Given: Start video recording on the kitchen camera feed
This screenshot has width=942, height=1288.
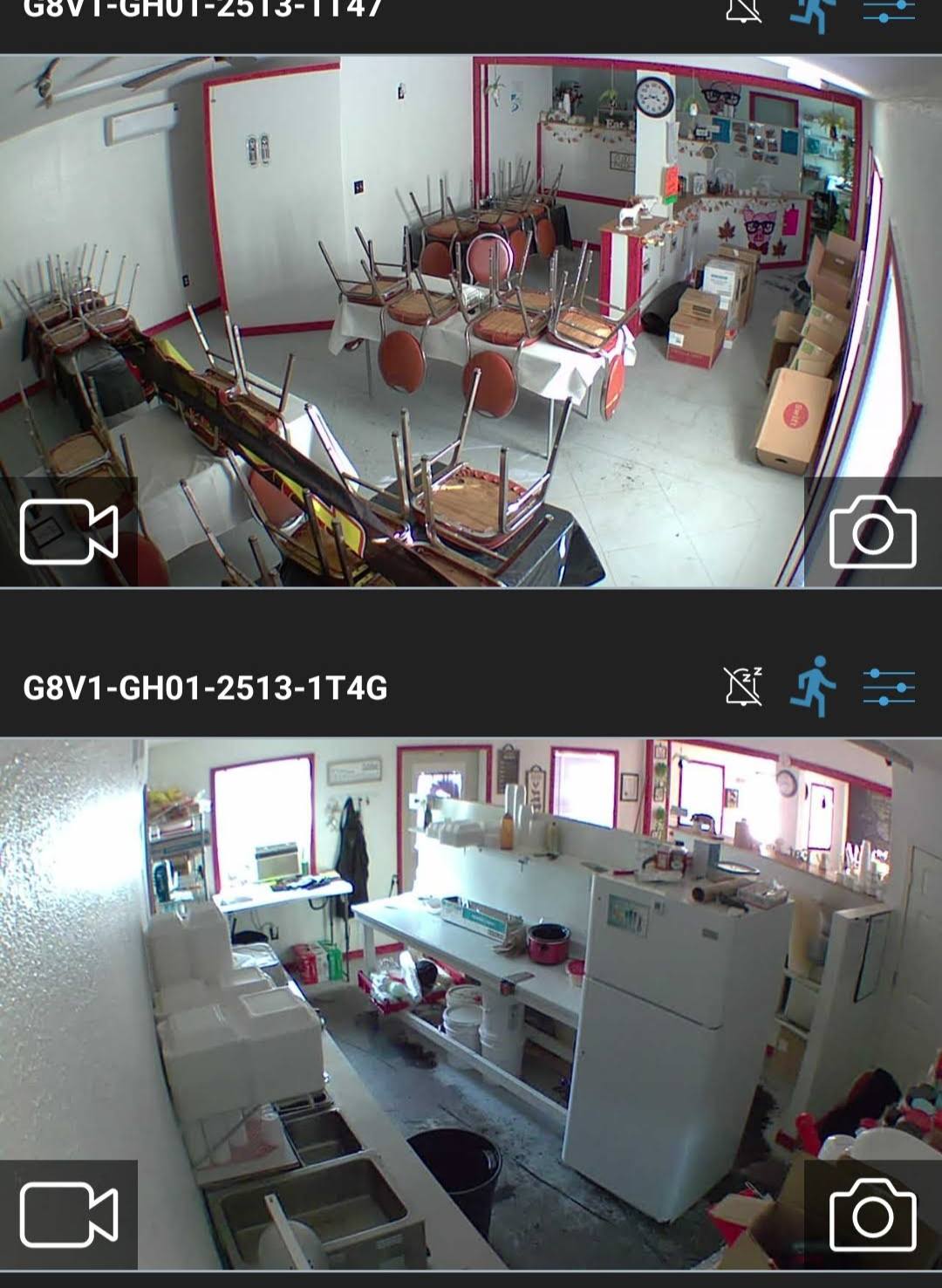Looking at the screenshot, I should (x=69, y=1214).
